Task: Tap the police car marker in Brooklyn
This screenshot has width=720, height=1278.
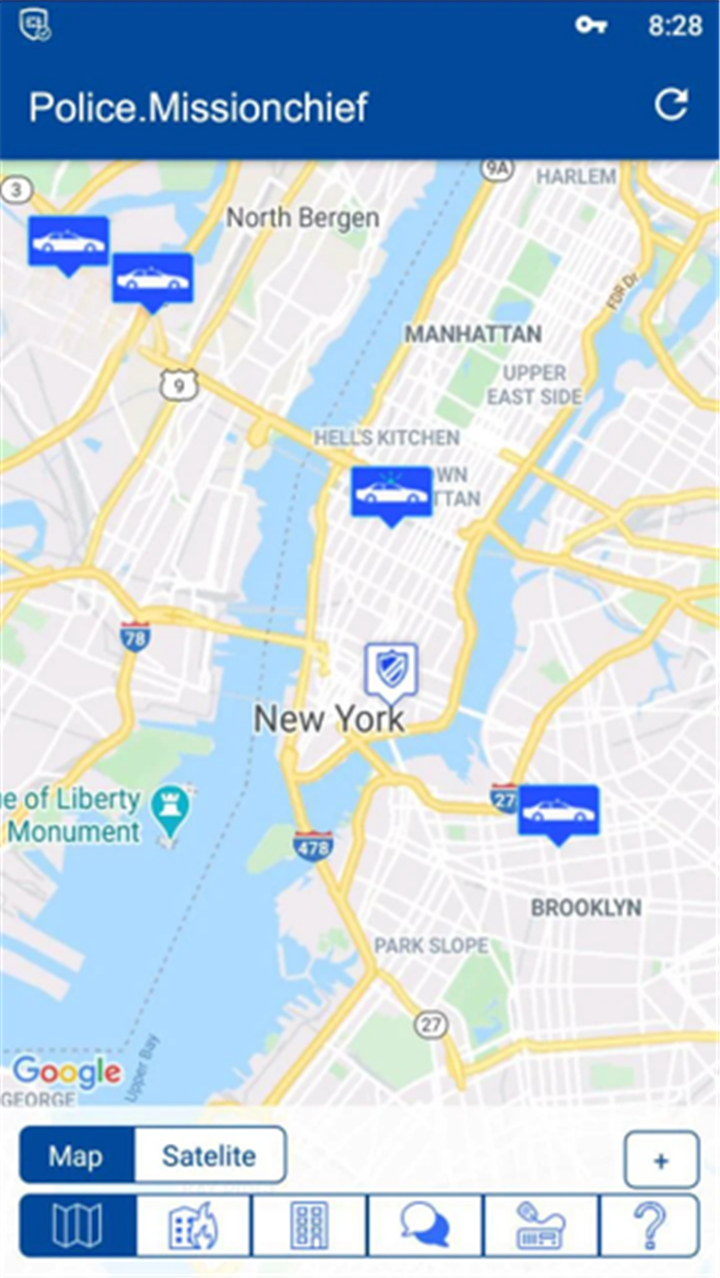Action: coord(559,814)
